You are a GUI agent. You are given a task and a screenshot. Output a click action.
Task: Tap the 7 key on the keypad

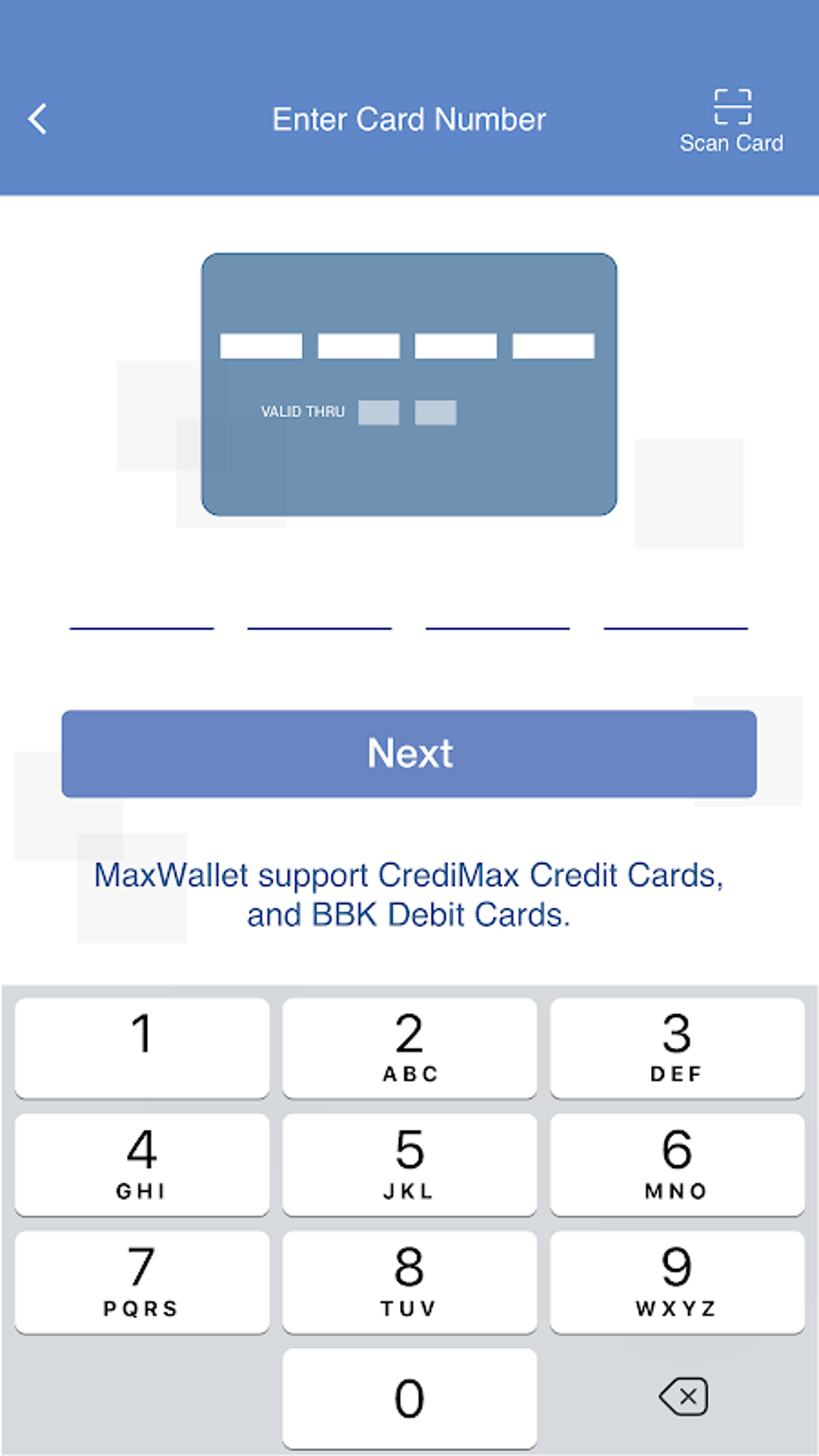(142, 1282)
